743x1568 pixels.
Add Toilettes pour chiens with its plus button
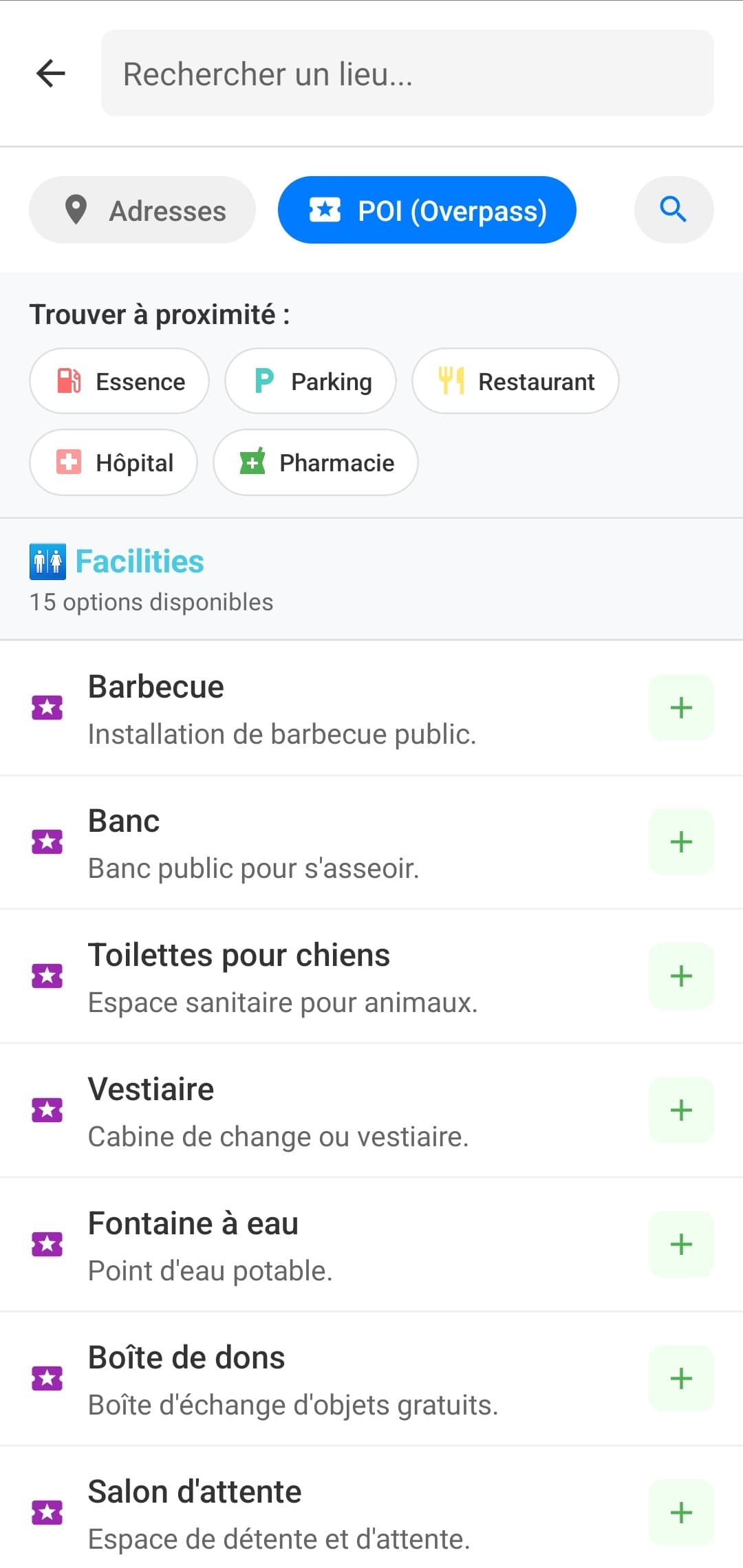pyautogui.click(x=680, y=975)
